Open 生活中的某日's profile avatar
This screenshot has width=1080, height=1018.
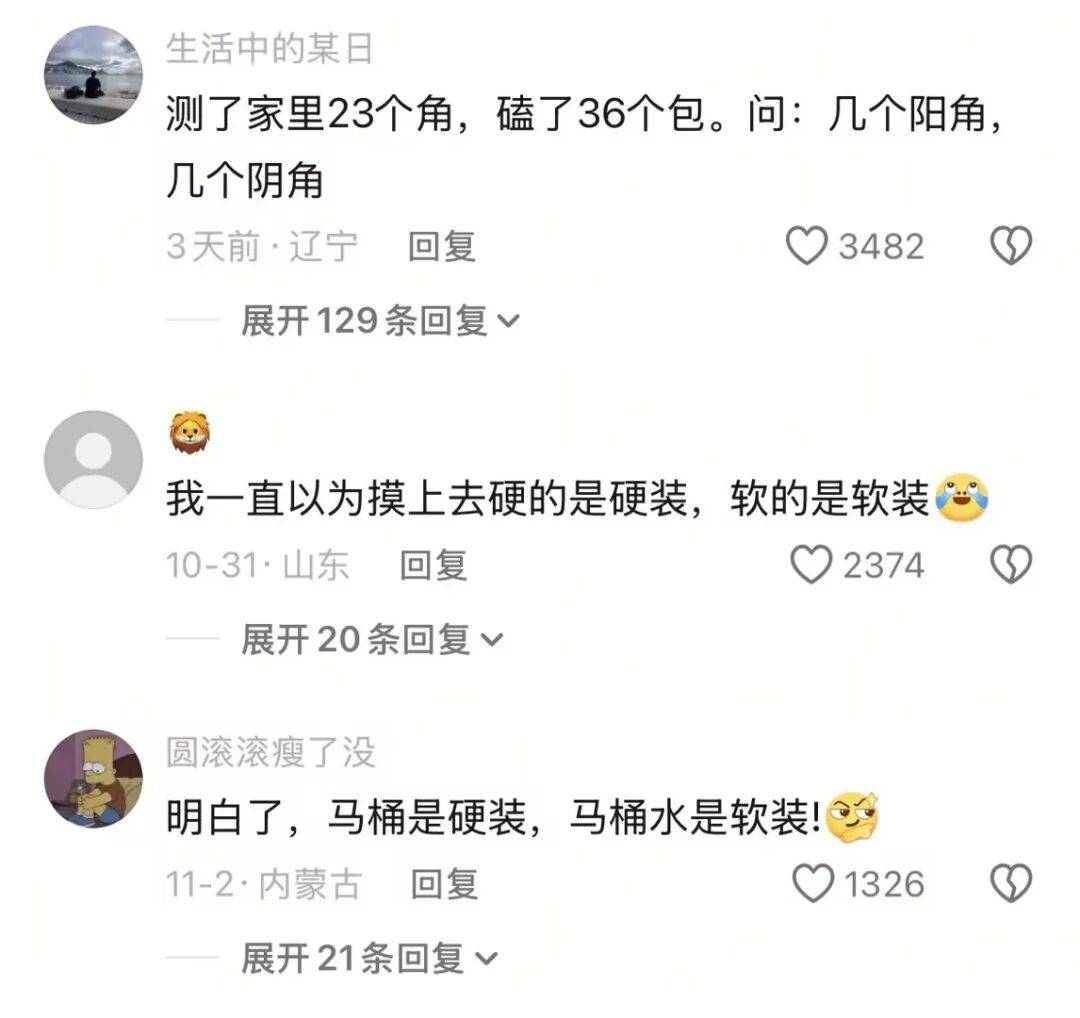point(94,75)
